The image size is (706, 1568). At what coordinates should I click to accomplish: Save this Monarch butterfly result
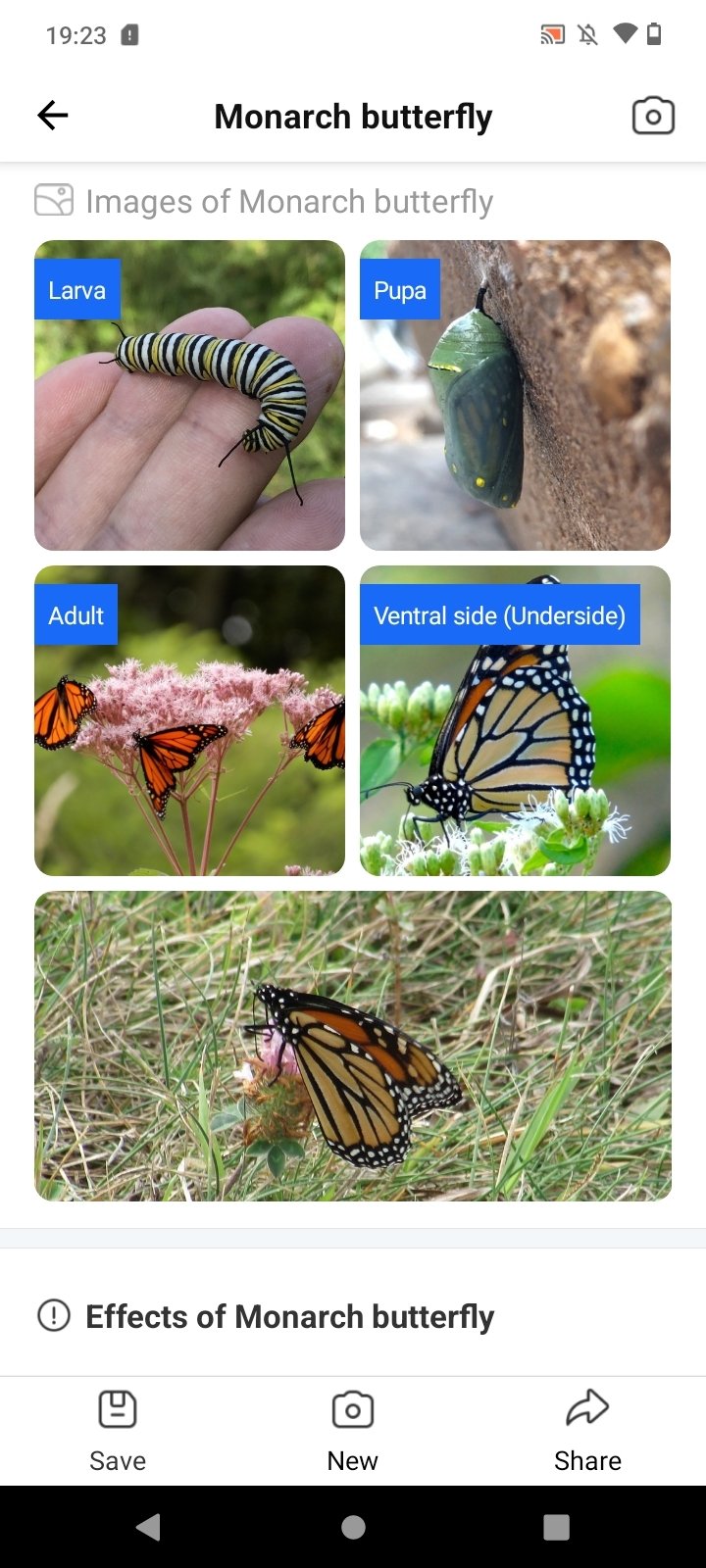118,1431
